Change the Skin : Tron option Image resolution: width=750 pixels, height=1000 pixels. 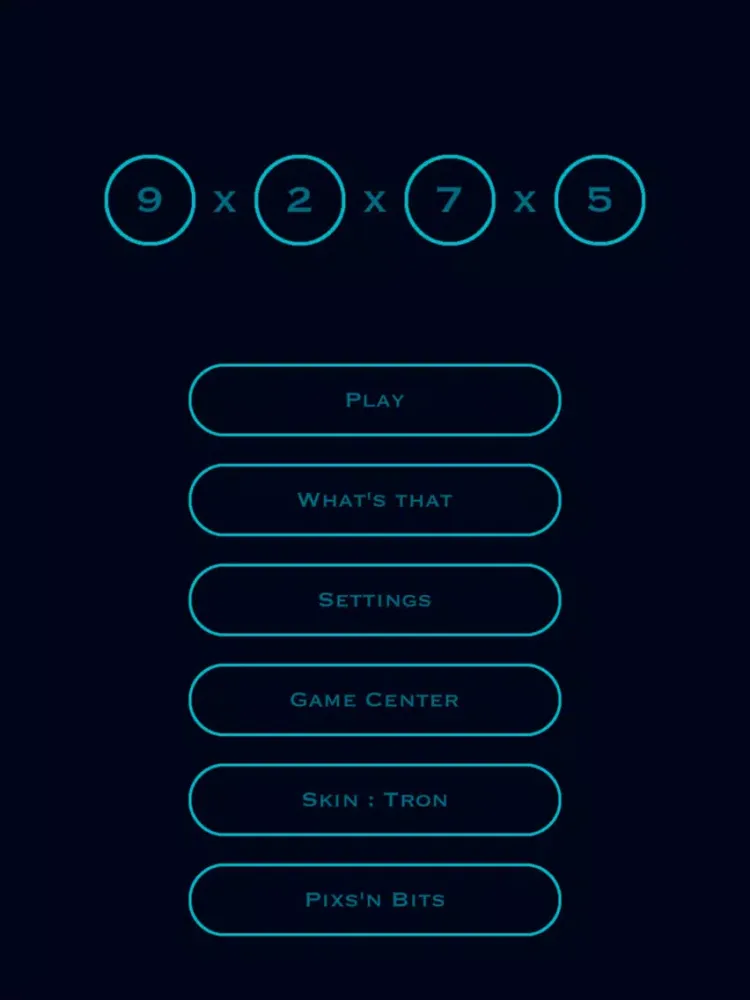(375, 800)
